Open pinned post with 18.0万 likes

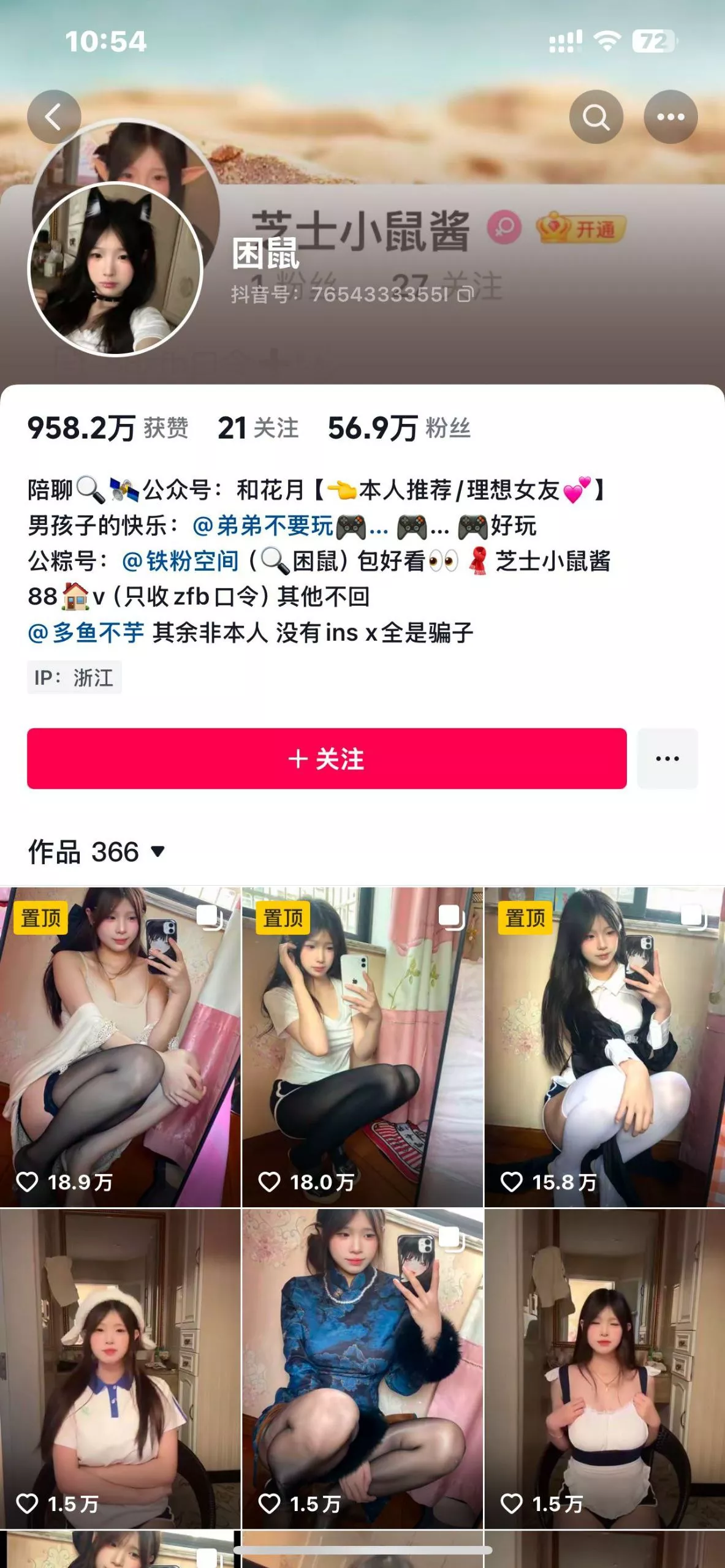362,1046
